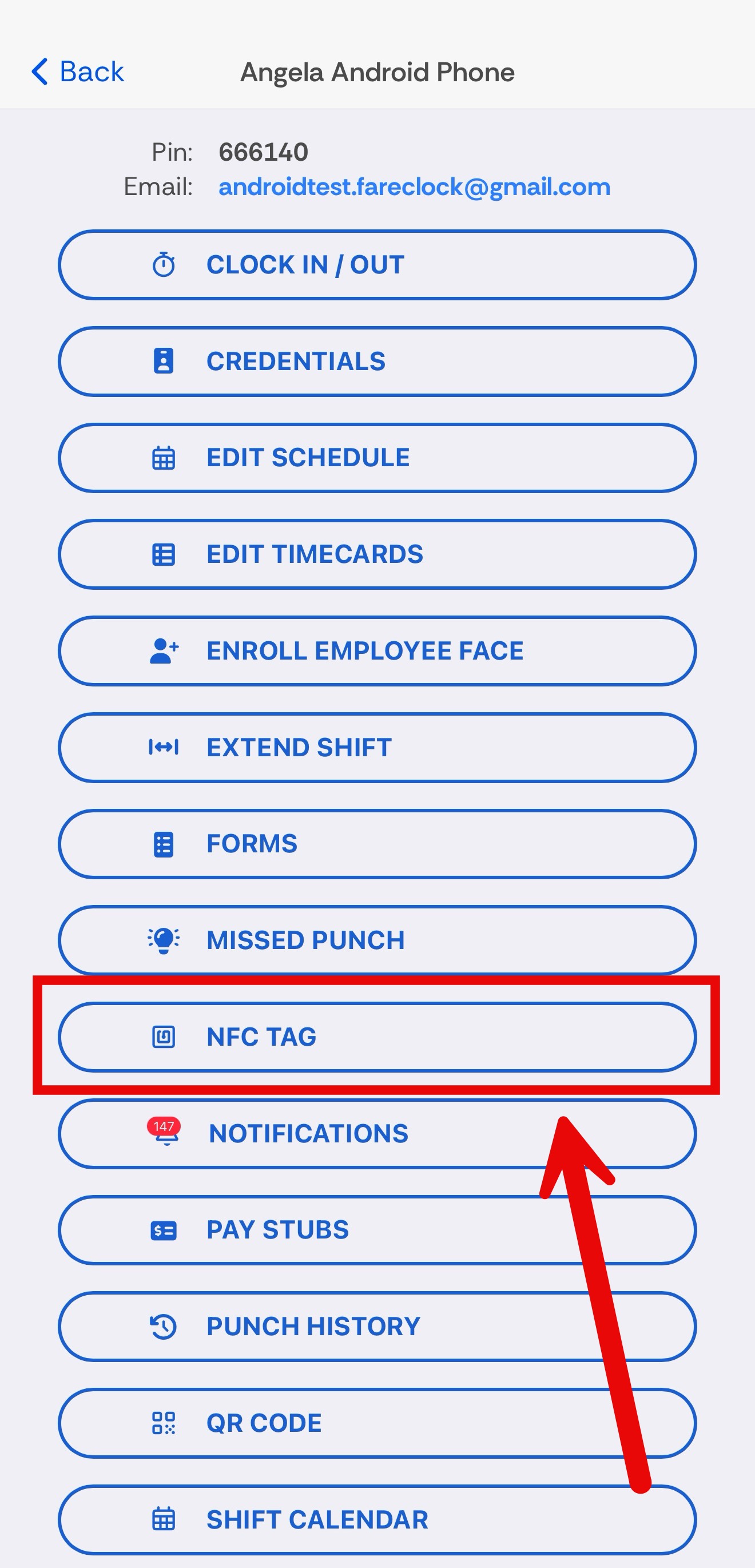The image size is (755, 1568).
Task: Open Pay Stubs
Action: 377,1229
